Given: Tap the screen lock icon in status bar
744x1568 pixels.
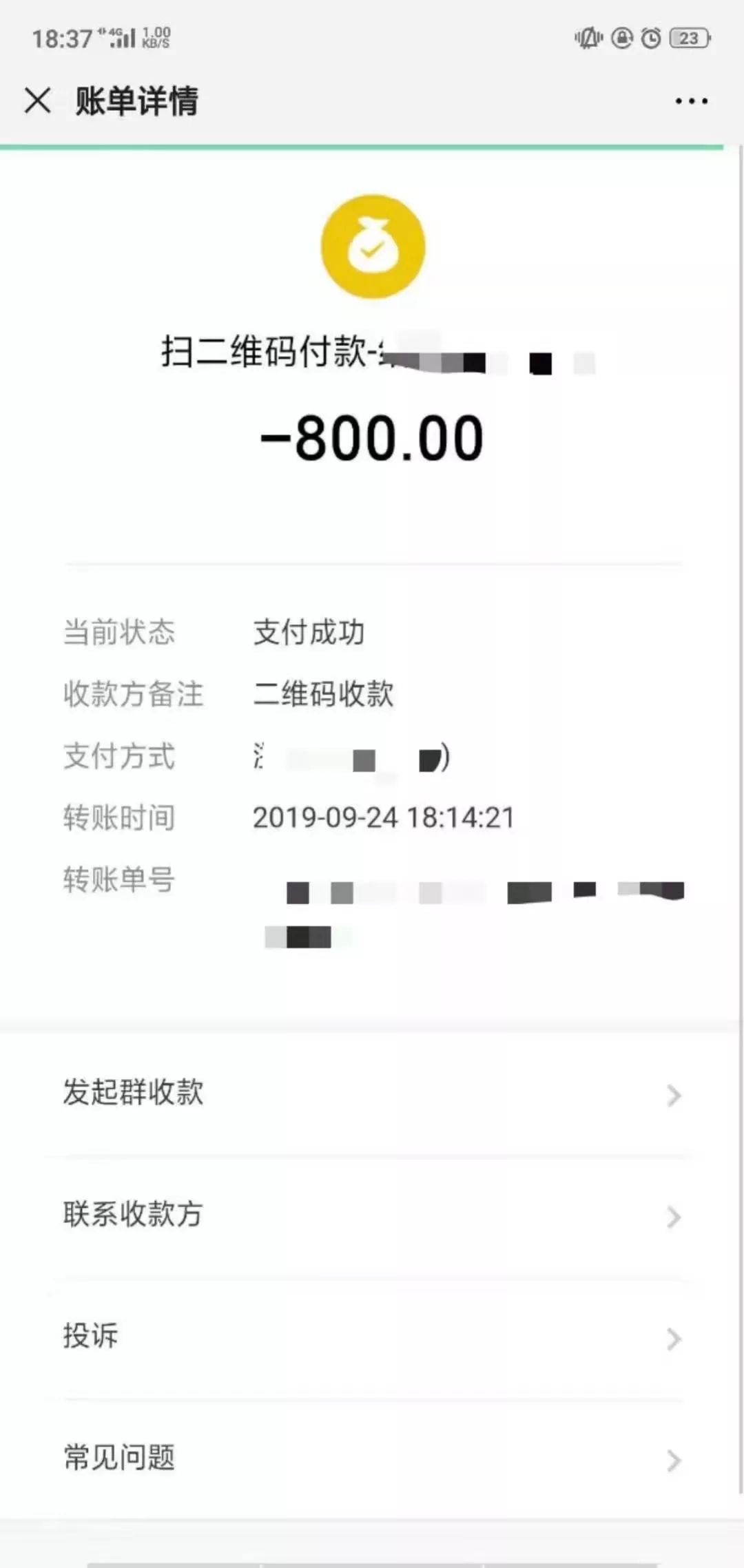Looking at the screenshot, I should pyautogui.click(x=619, y=39).
